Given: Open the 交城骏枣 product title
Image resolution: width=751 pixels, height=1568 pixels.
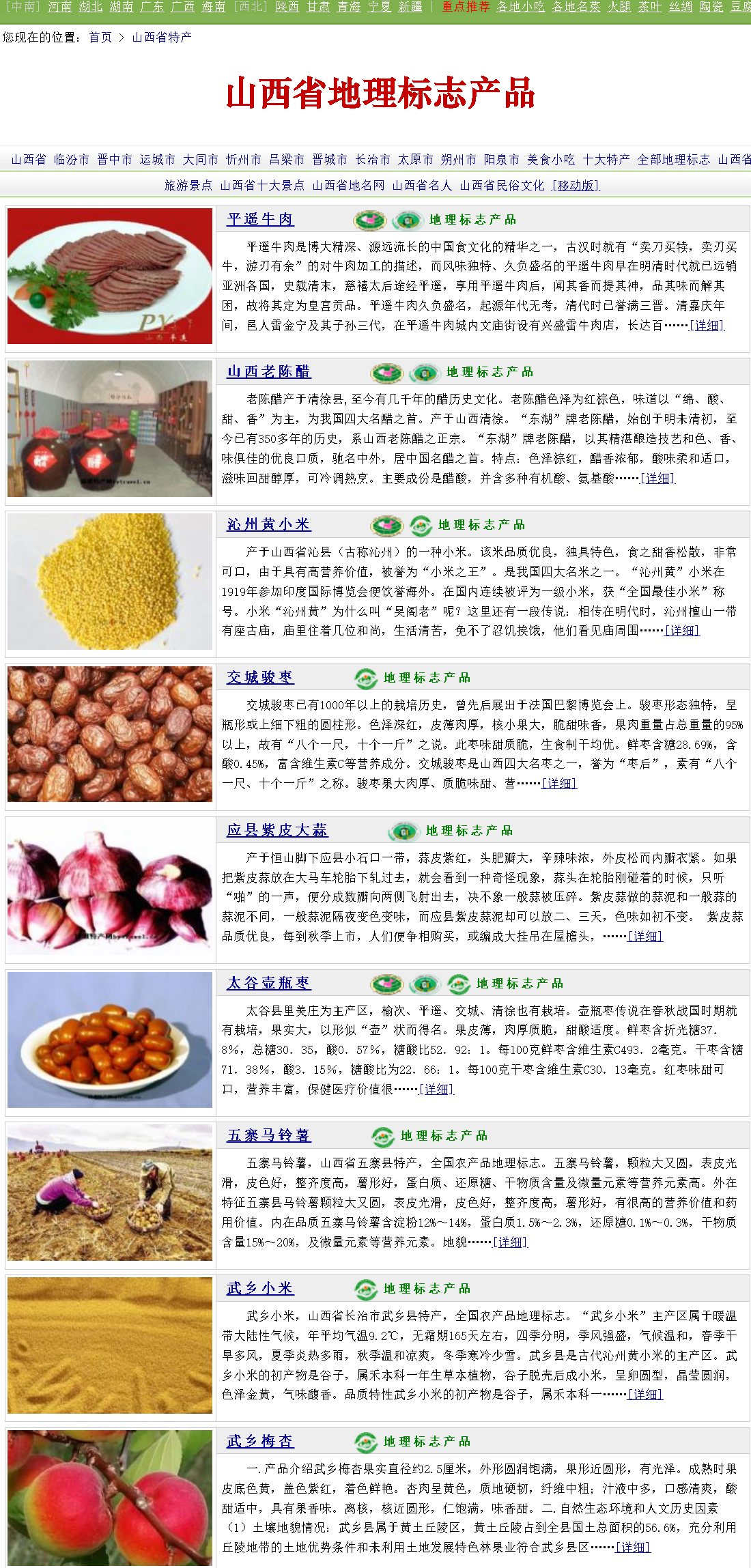Looking at the screenshot, I should [x=260, y=678].
